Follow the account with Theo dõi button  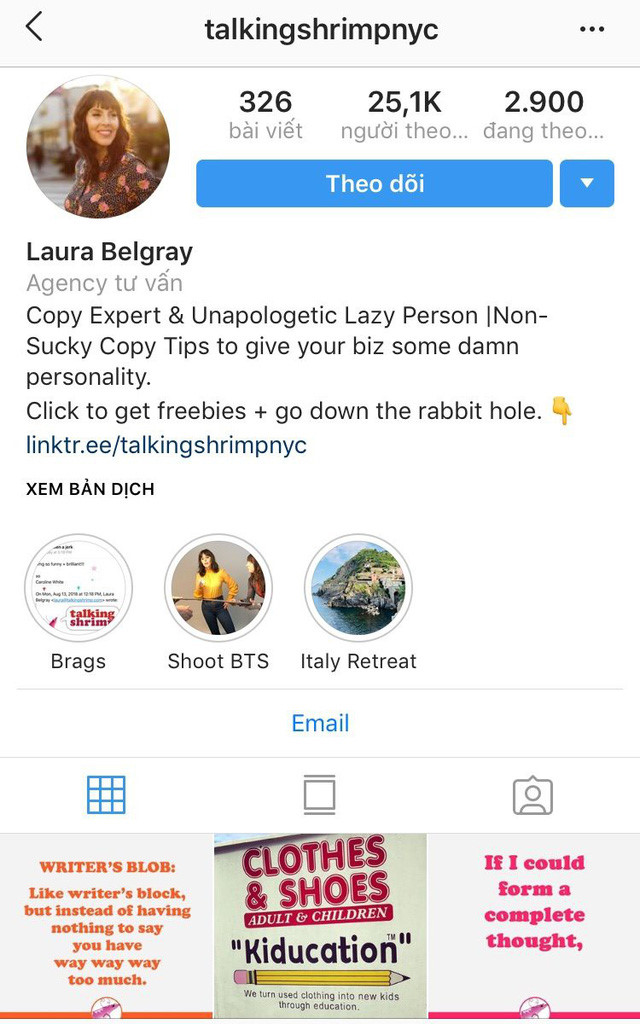click(374, 184)
